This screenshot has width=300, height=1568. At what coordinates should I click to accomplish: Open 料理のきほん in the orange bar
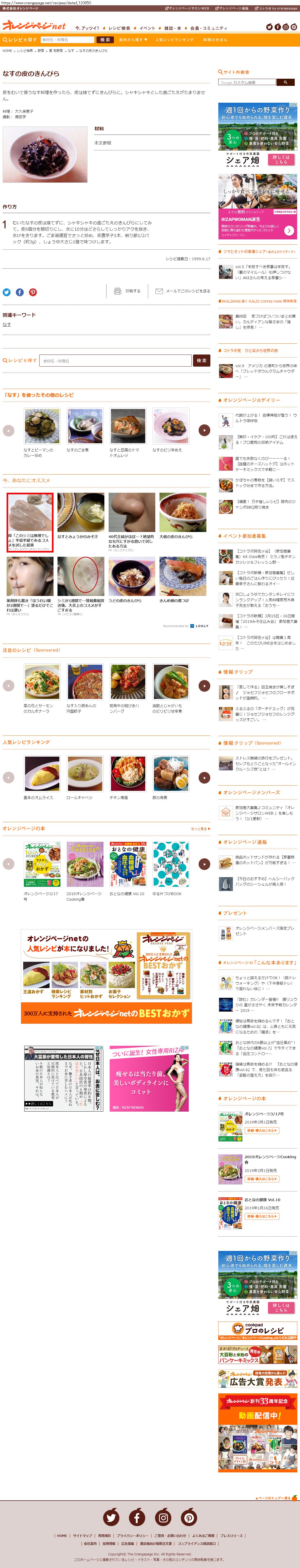215,40
